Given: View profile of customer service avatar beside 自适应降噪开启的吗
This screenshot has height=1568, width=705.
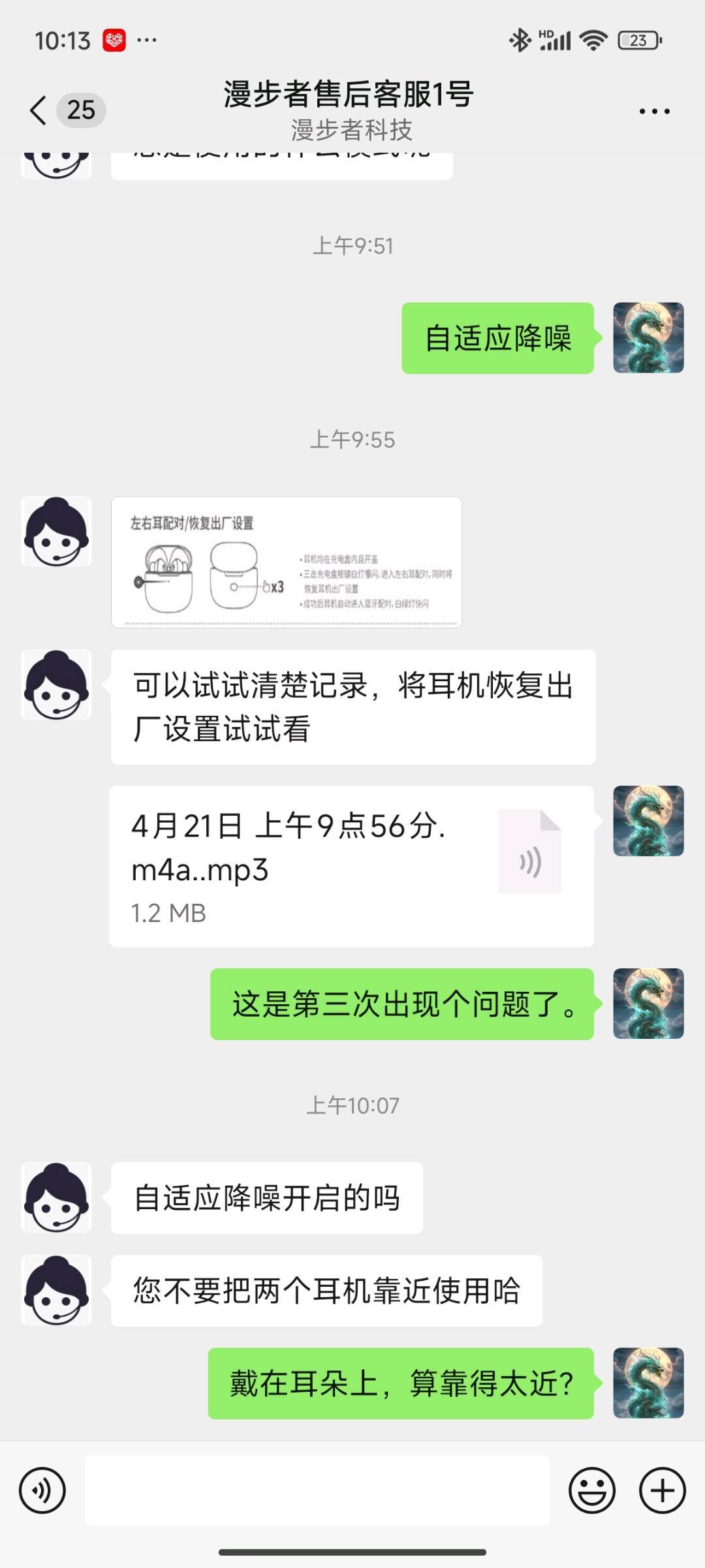Looking at the screenshot, I should pos(56,1197).
